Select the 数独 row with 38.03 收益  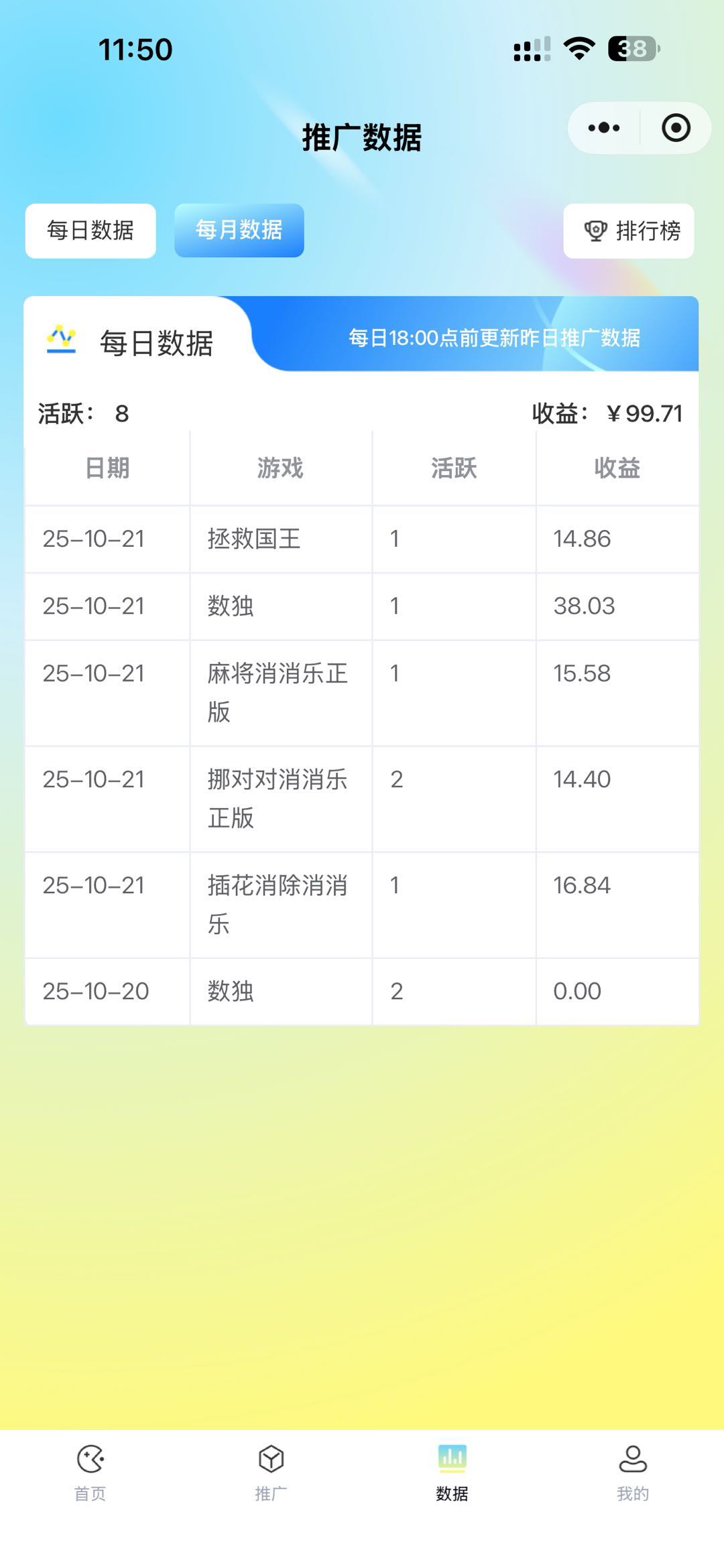pos(362,606)
